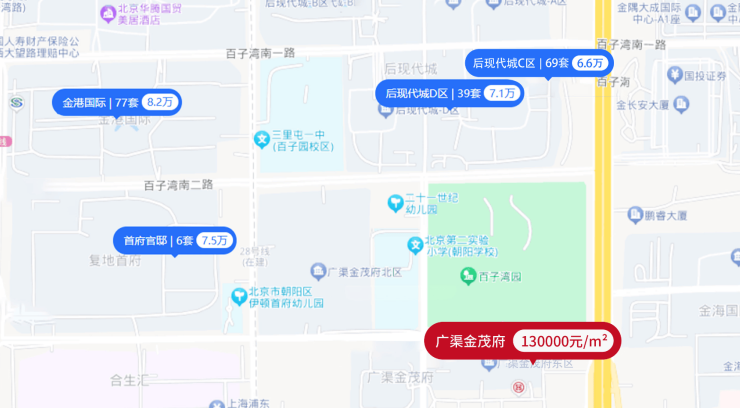This screenshot has width=740, height=408.
Task: Open the 首府官邸 6套 marker
Action: click(x=174, y=240)
